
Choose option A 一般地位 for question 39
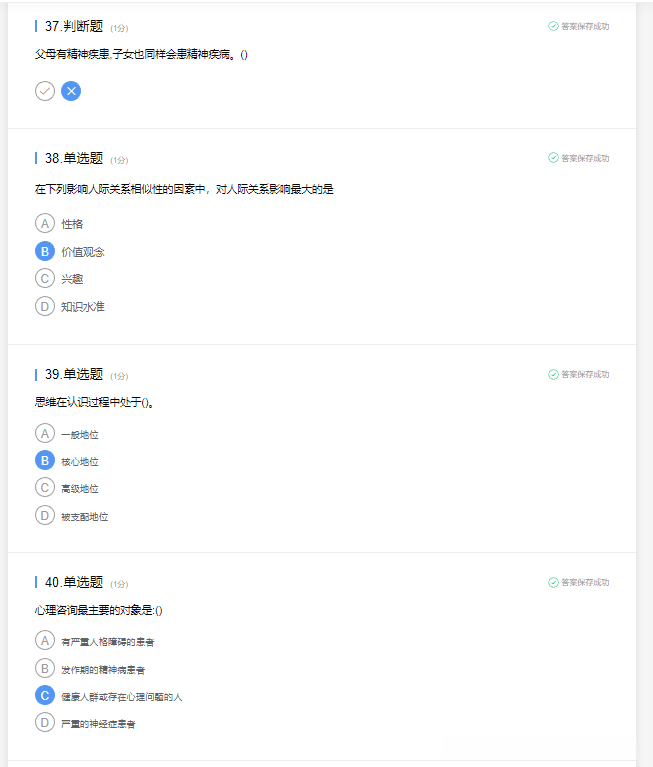click(x=45, y=433)
